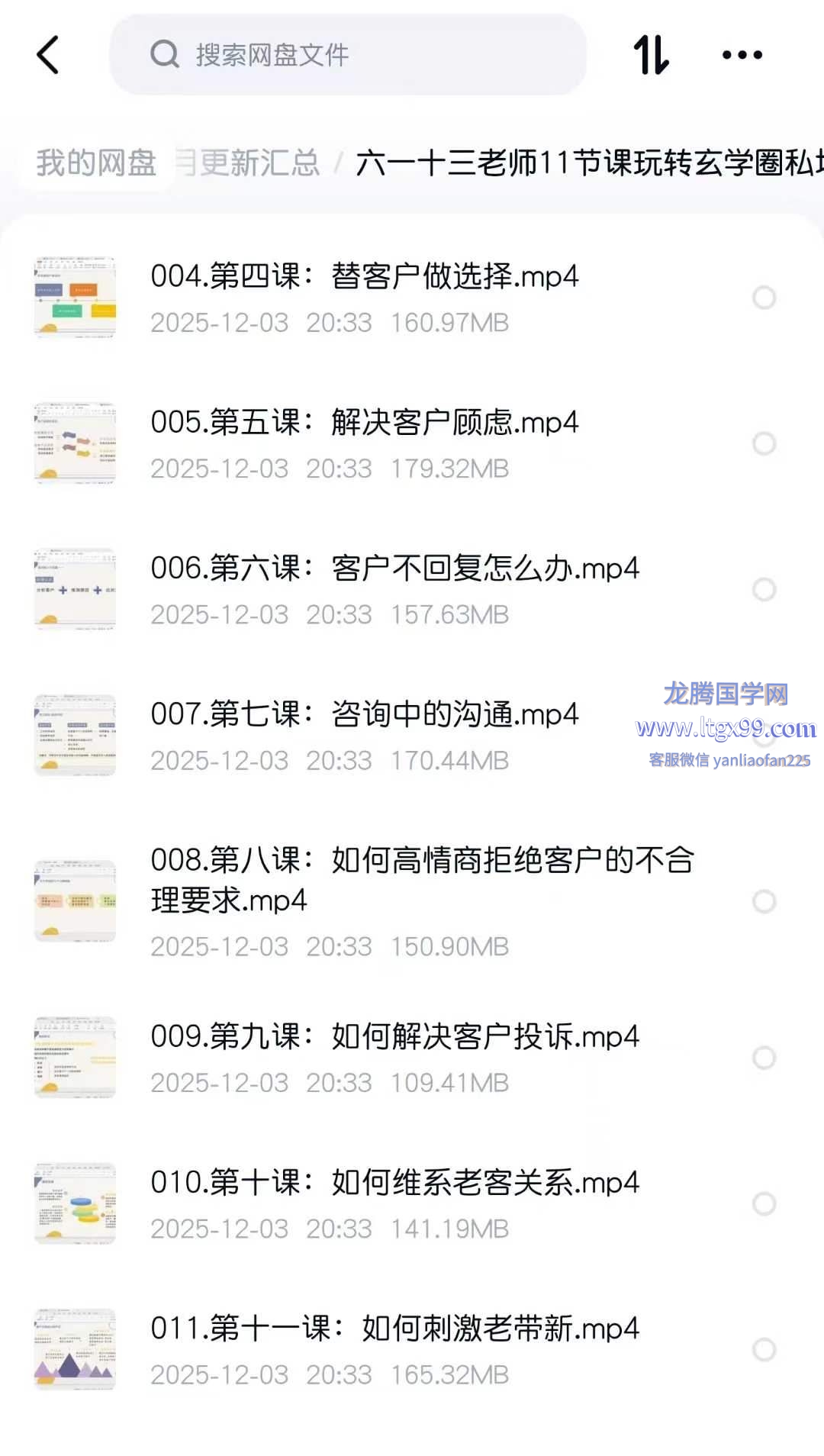Open the three-dot overflow menu
The image size is (824, 1456).
tap(742, 55)
